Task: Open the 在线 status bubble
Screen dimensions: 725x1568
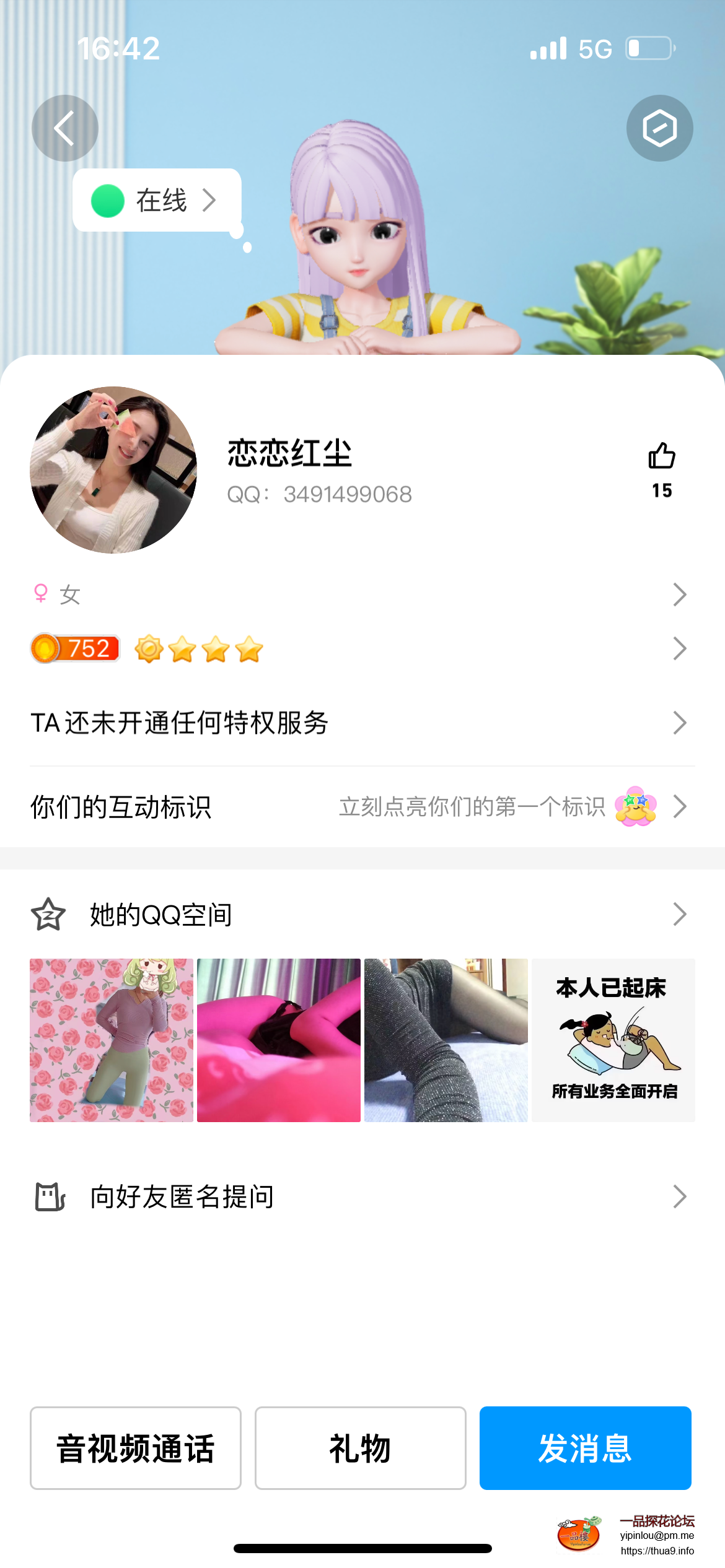Action: pos(157,201)
